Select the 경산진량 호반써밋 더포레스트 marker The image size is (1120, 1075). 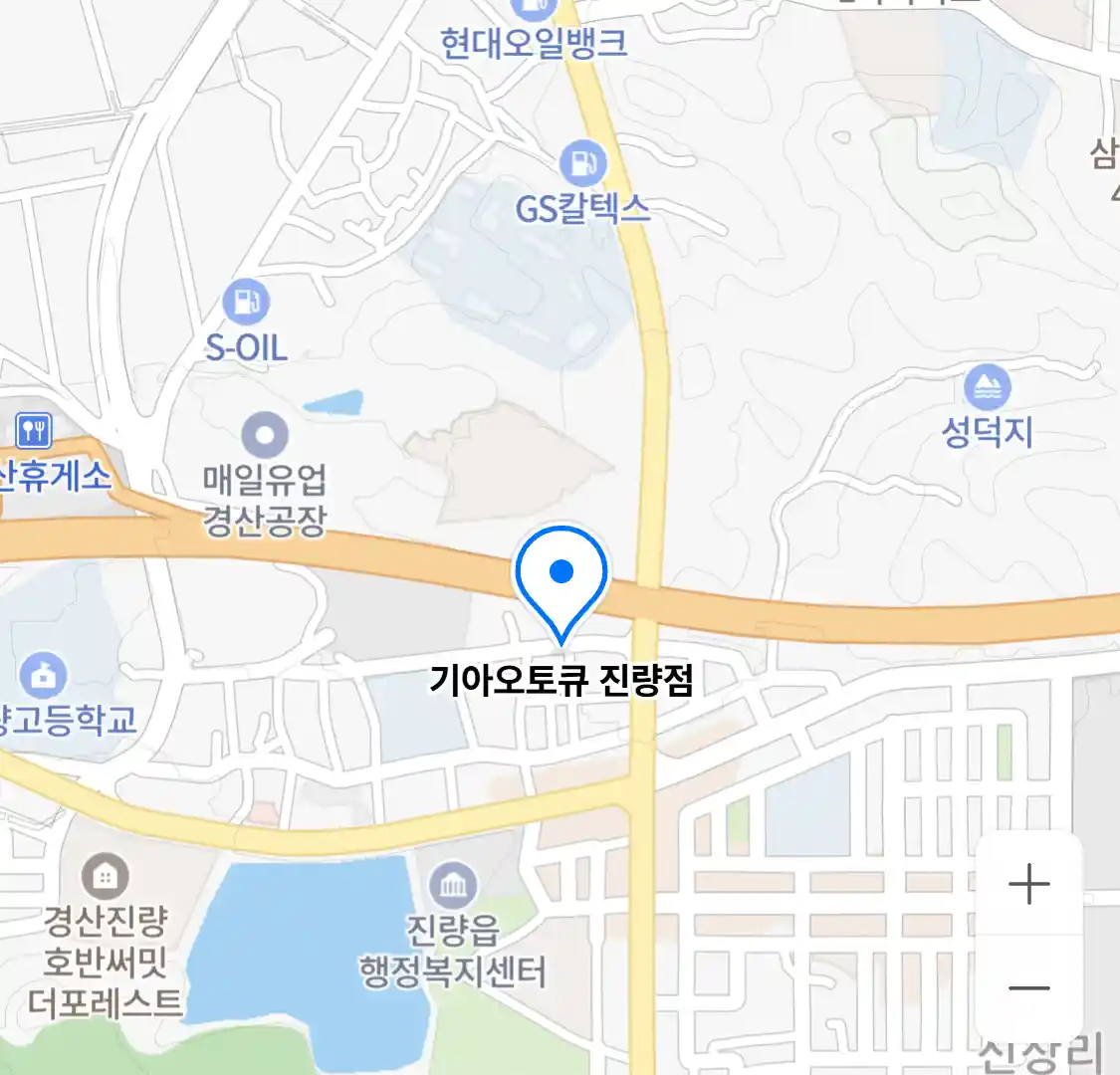pos(105,877)
